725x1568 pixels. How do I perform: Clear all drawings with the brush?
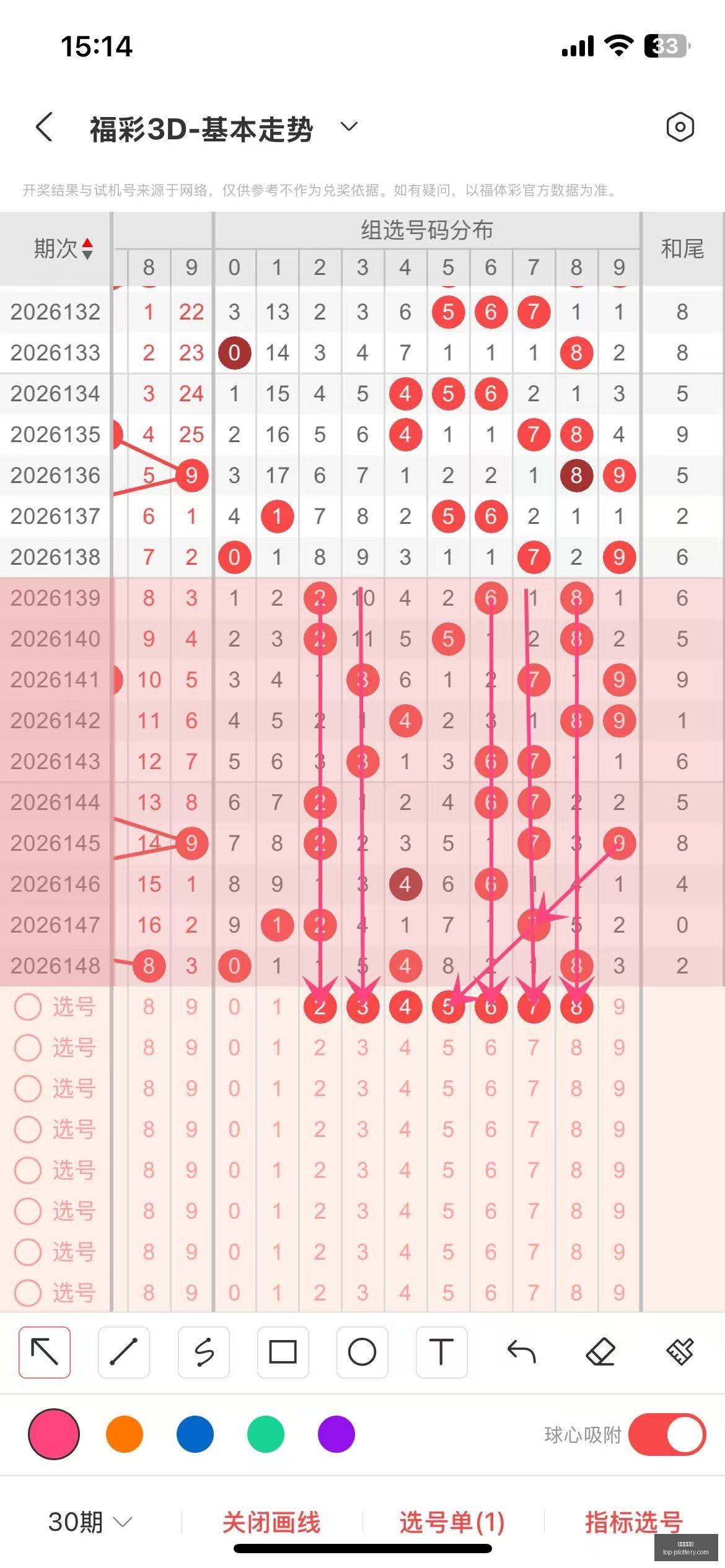tap(680, 1352)
